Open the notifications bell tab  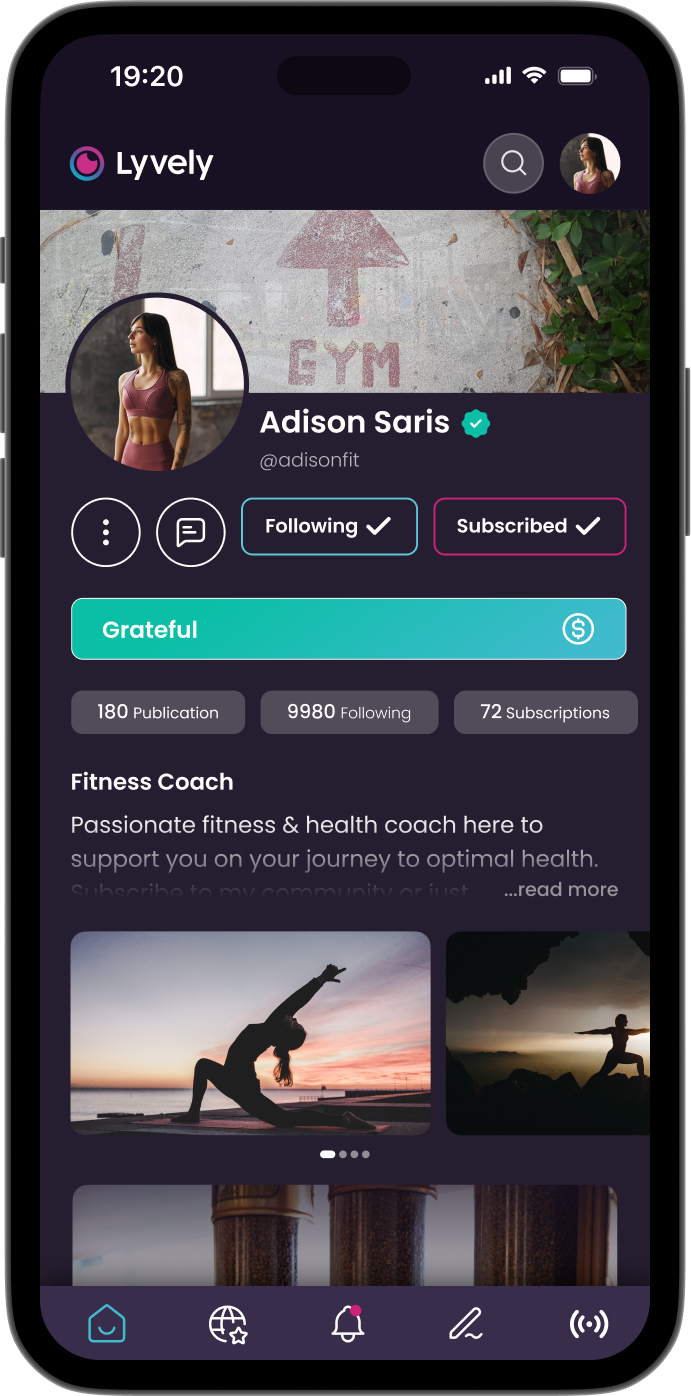(347, 1324)
